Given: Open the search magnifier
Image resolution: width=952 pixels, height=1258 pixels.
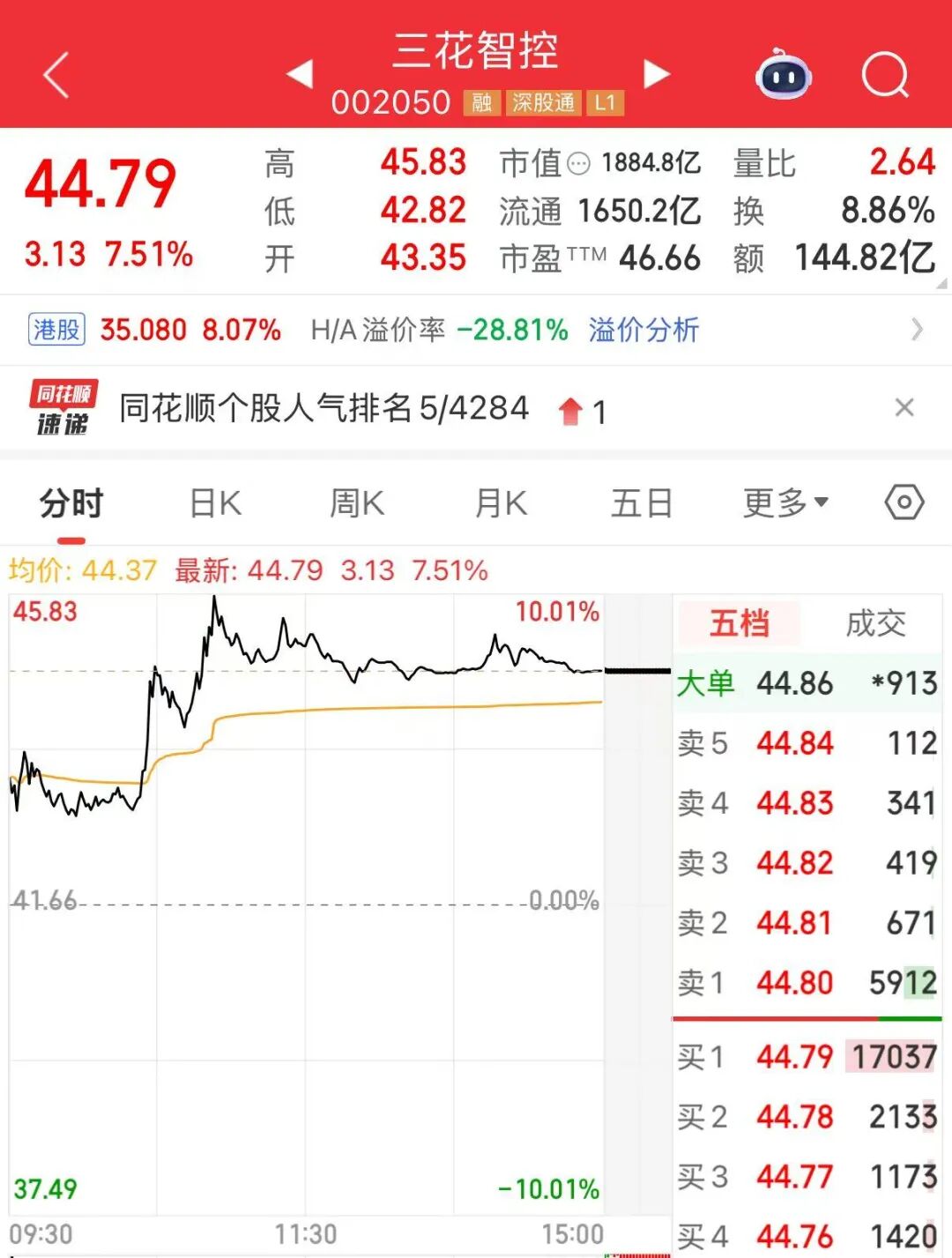Looking at the screenshot, I should [884, 75].
